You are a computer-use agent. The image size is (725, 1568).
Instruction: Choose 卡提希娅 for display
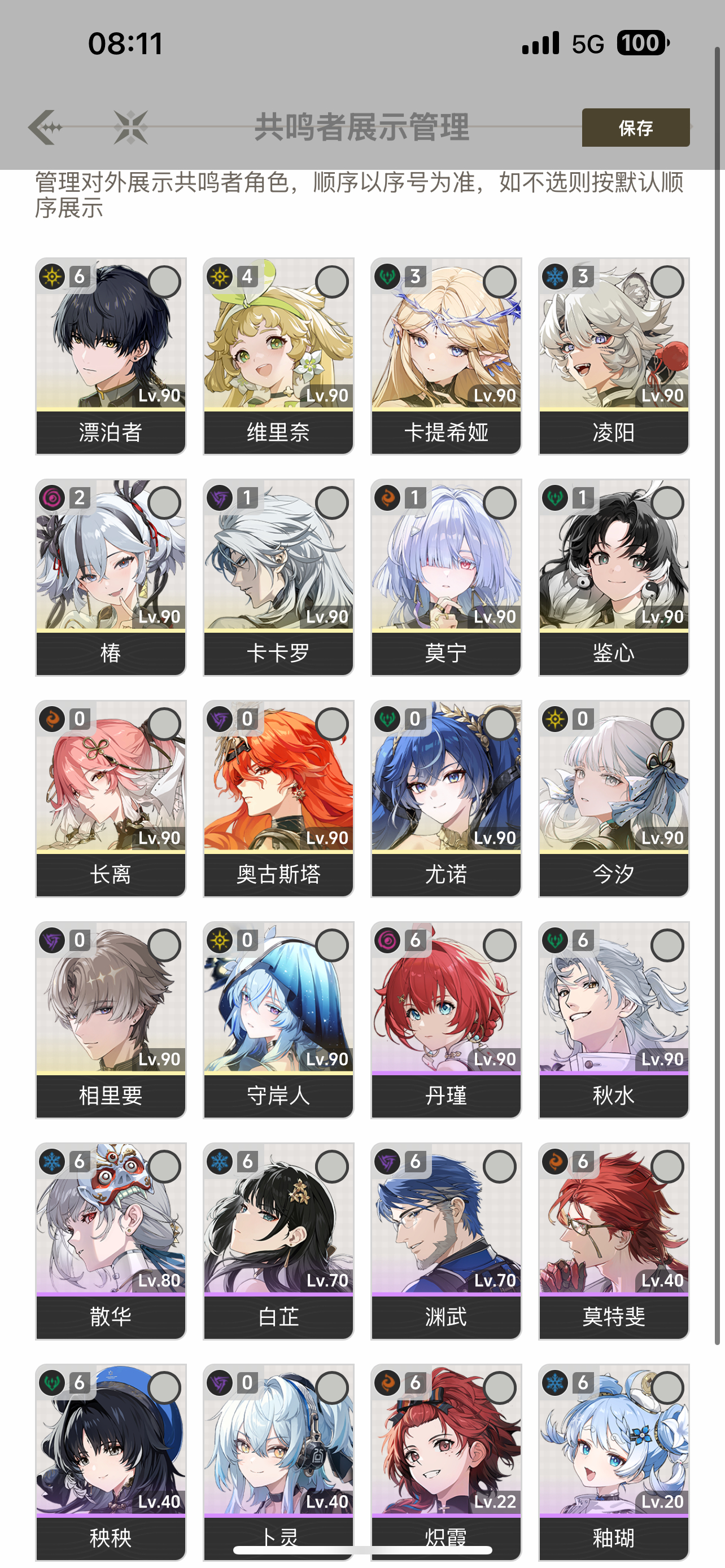pyautogui.click(x=446, y=356)
